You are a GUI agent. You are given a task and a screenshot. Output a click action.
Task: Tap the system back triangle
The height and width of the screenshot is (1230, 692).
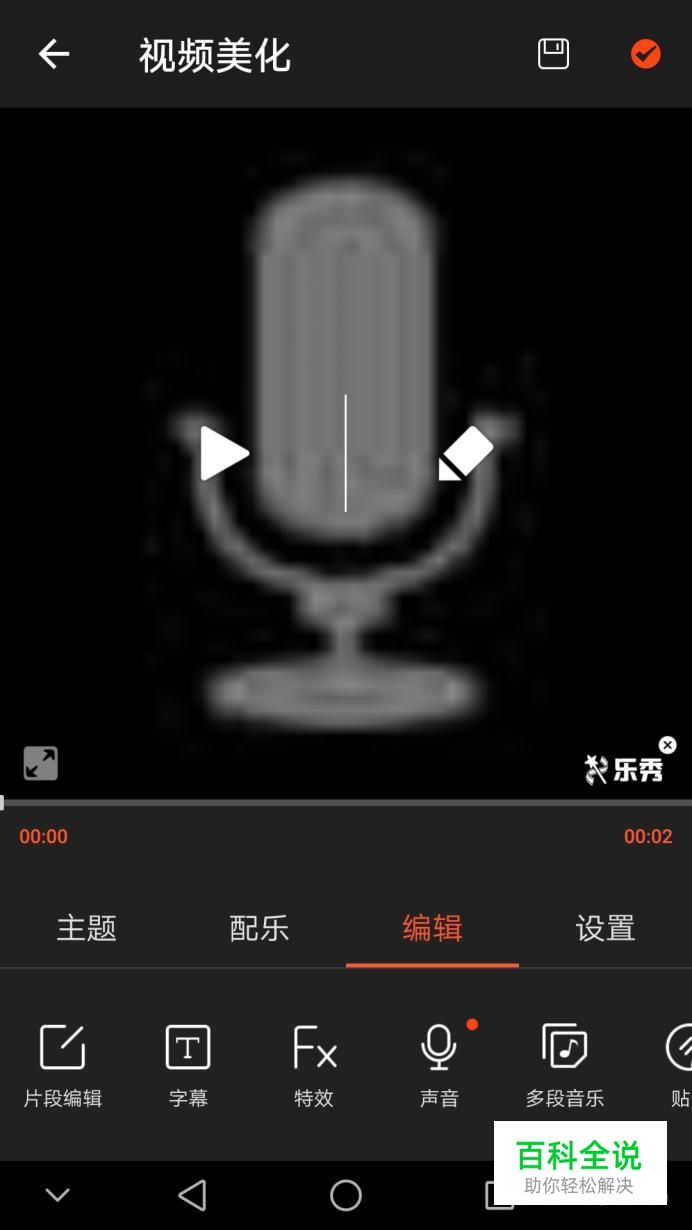(x=191, y=1195)
